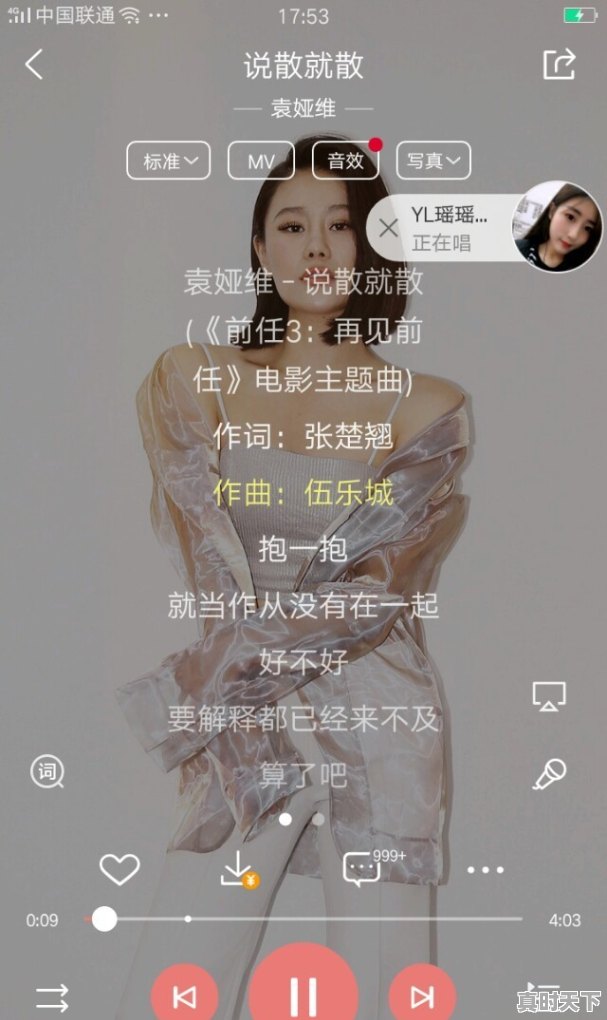Change the play order mode
Viewport: 607px width, 1020px height.
pyautogui.click(x=52, y=997)
